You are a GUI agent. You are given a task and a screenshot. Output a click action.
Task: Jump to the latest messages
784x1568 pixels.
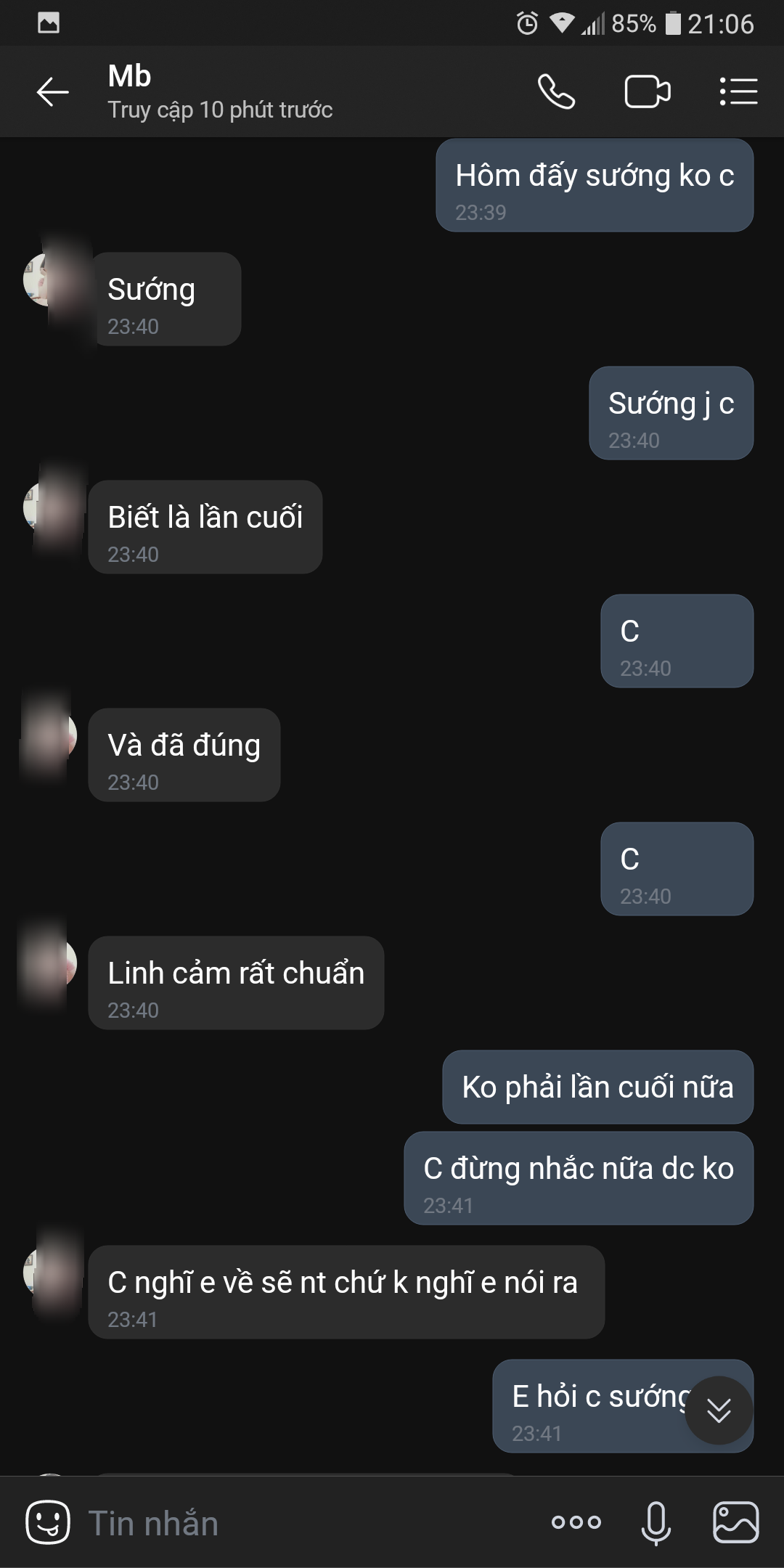click(x=719, y=1410)
